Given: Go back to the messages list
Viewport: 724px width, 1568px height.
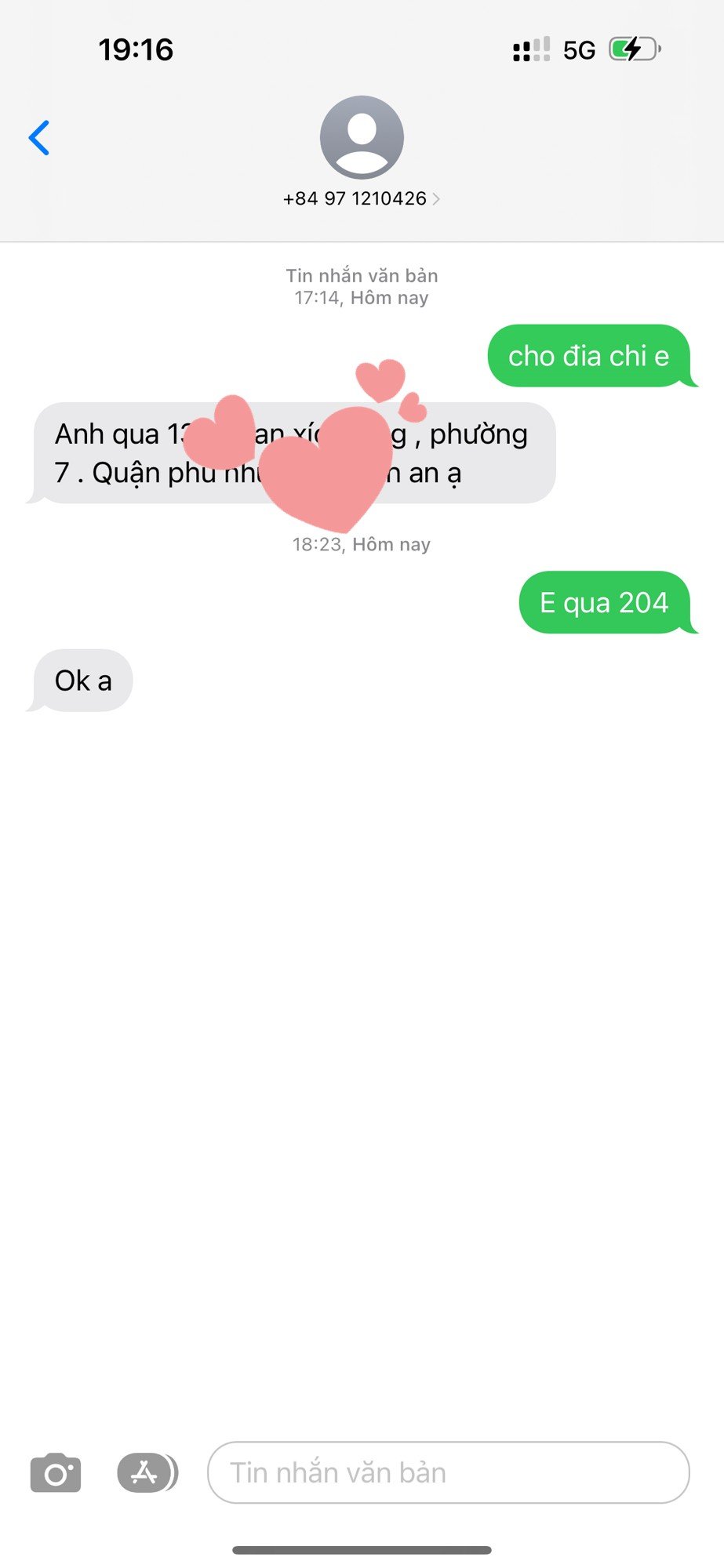Looking at the screenshot, I should pos(39,138).
